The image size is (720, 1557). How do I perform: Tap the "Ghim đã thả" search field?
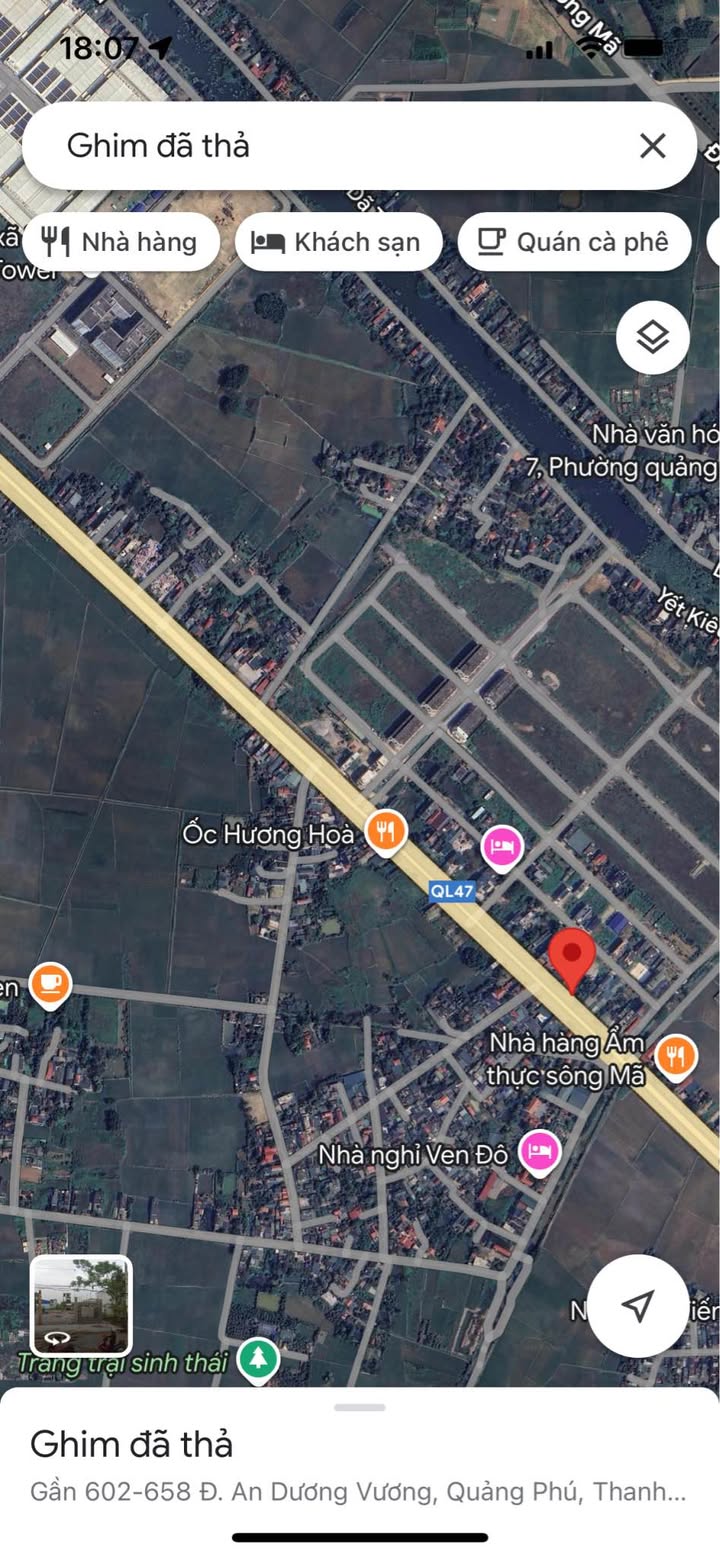coord(330,146)
